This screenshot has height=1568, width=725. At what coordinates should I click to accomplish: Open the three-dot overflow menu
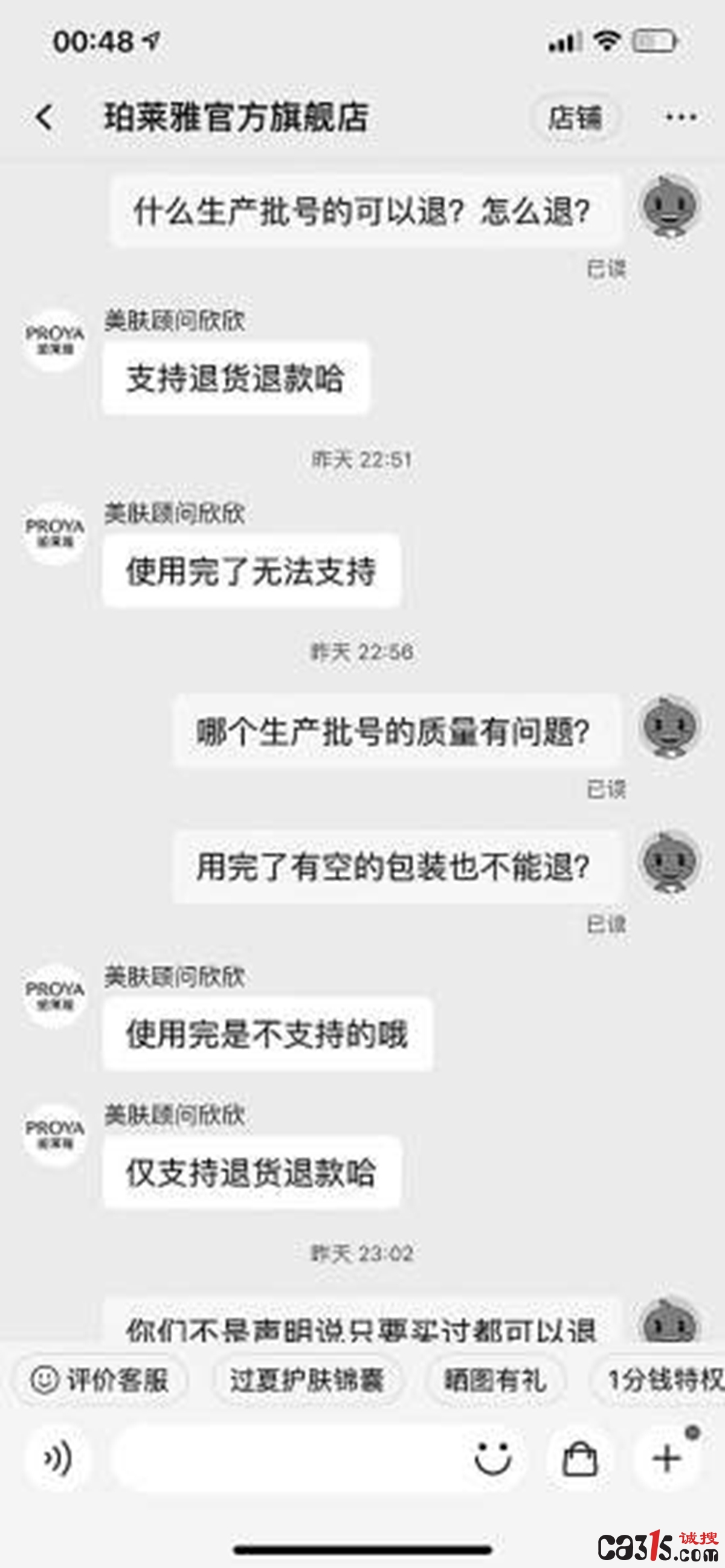[x=681, y=117]
